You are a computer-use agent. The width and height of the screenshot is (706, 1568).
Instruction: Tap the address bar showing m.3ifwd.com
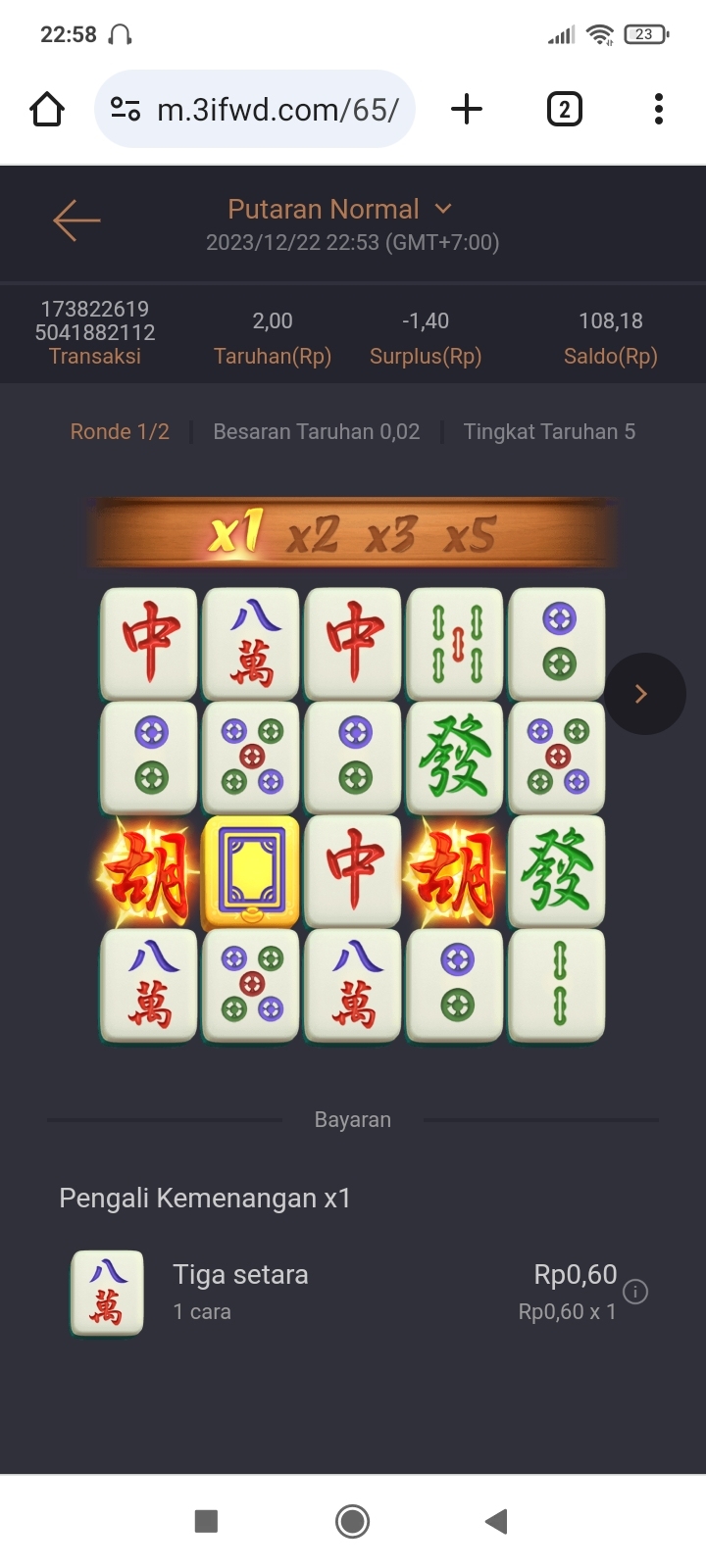point(277,109)
